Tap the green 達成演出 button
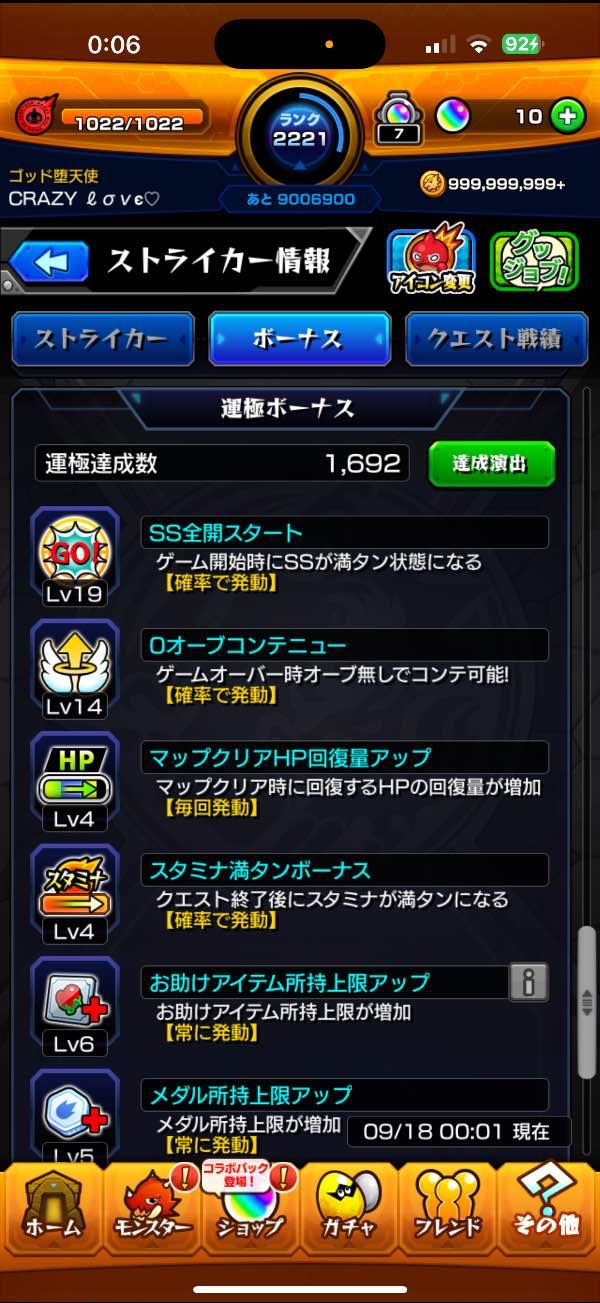Image resolution: width=600 pixels, height=1303 pixels. tap(491, 464)
